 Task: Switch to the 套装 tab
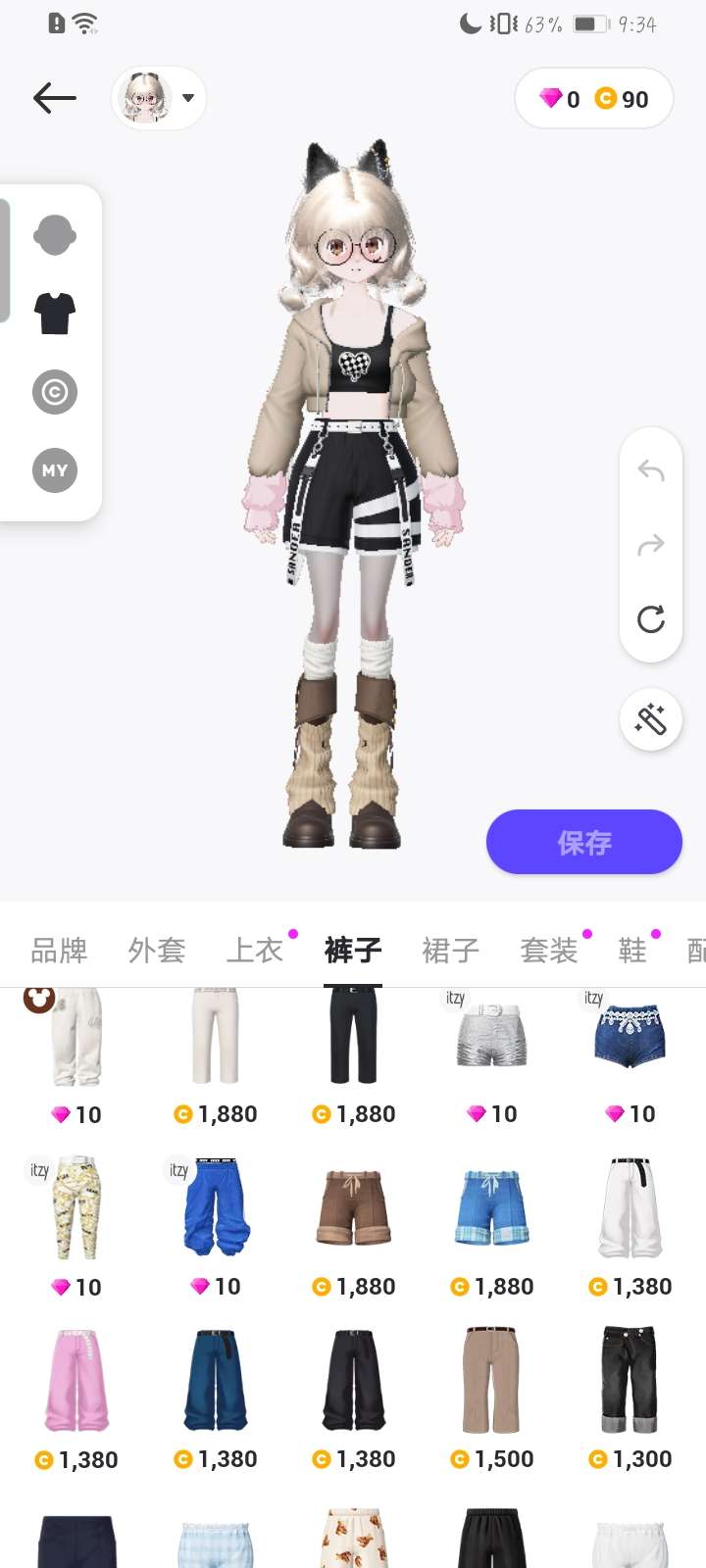549,950
